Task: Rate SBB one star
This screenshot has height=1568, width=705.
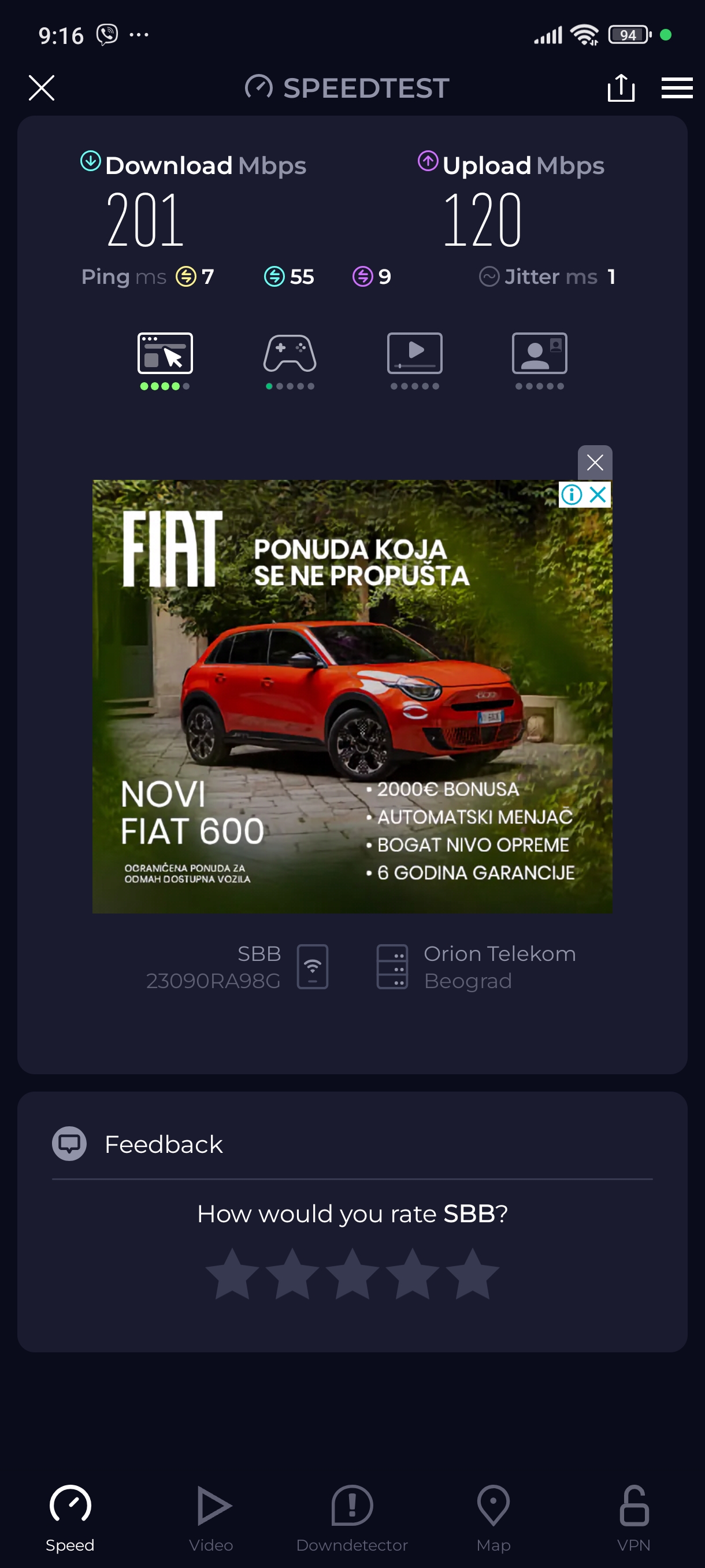Action: coord(232,1273)
